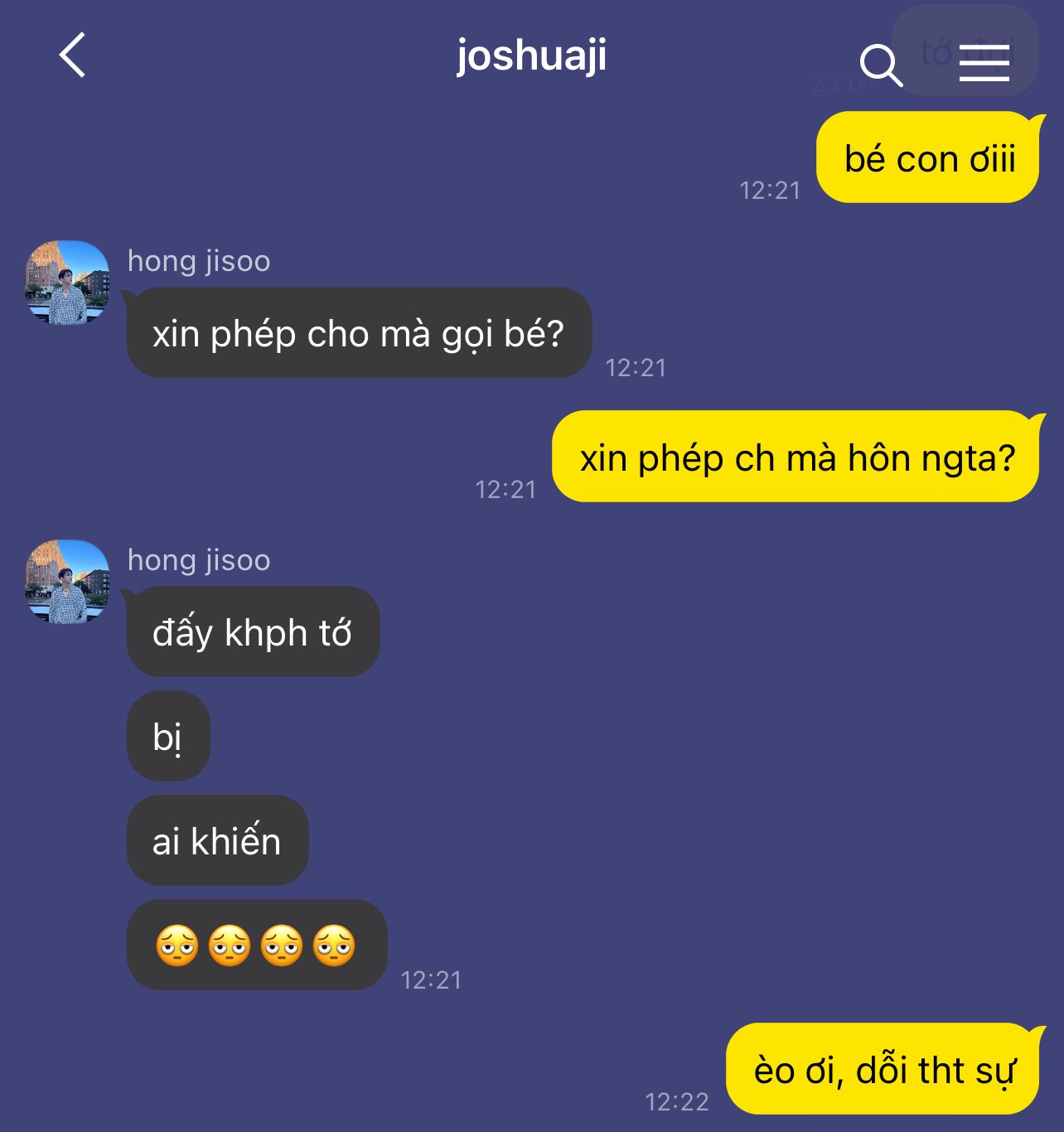Go back from the joshuaji chat
The image size is (1064, 1132).
tap(73, 56)
